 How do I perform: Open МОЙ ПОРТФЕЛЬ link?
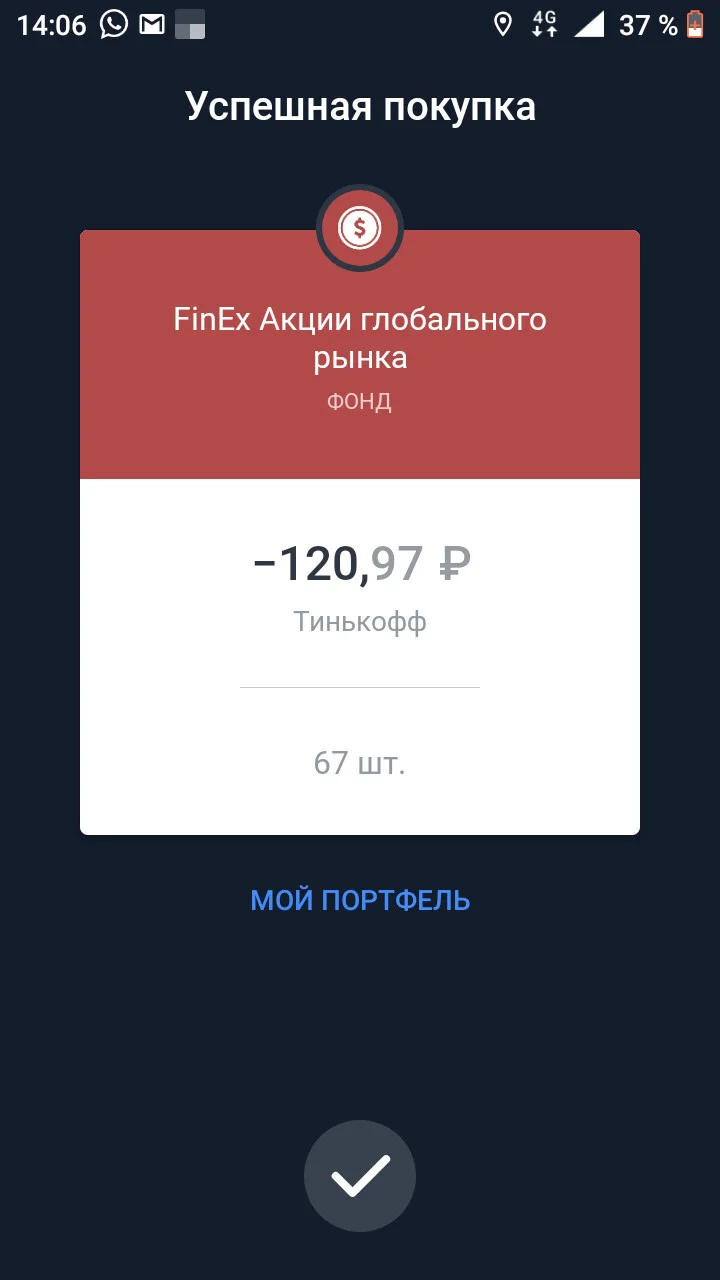tap(360, 900)
